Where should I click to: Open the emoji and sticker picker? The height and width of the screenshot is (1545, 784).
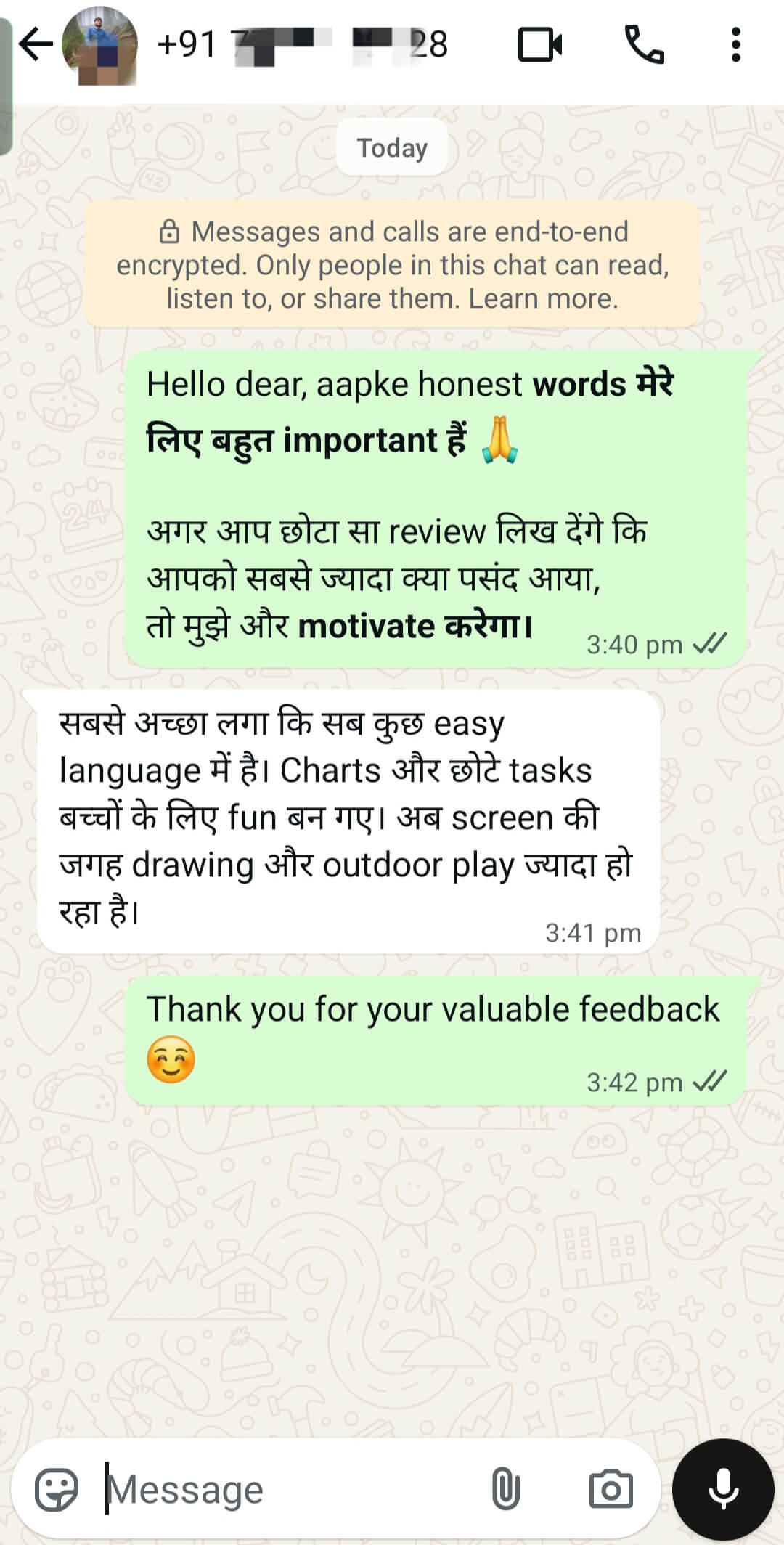57,1491
